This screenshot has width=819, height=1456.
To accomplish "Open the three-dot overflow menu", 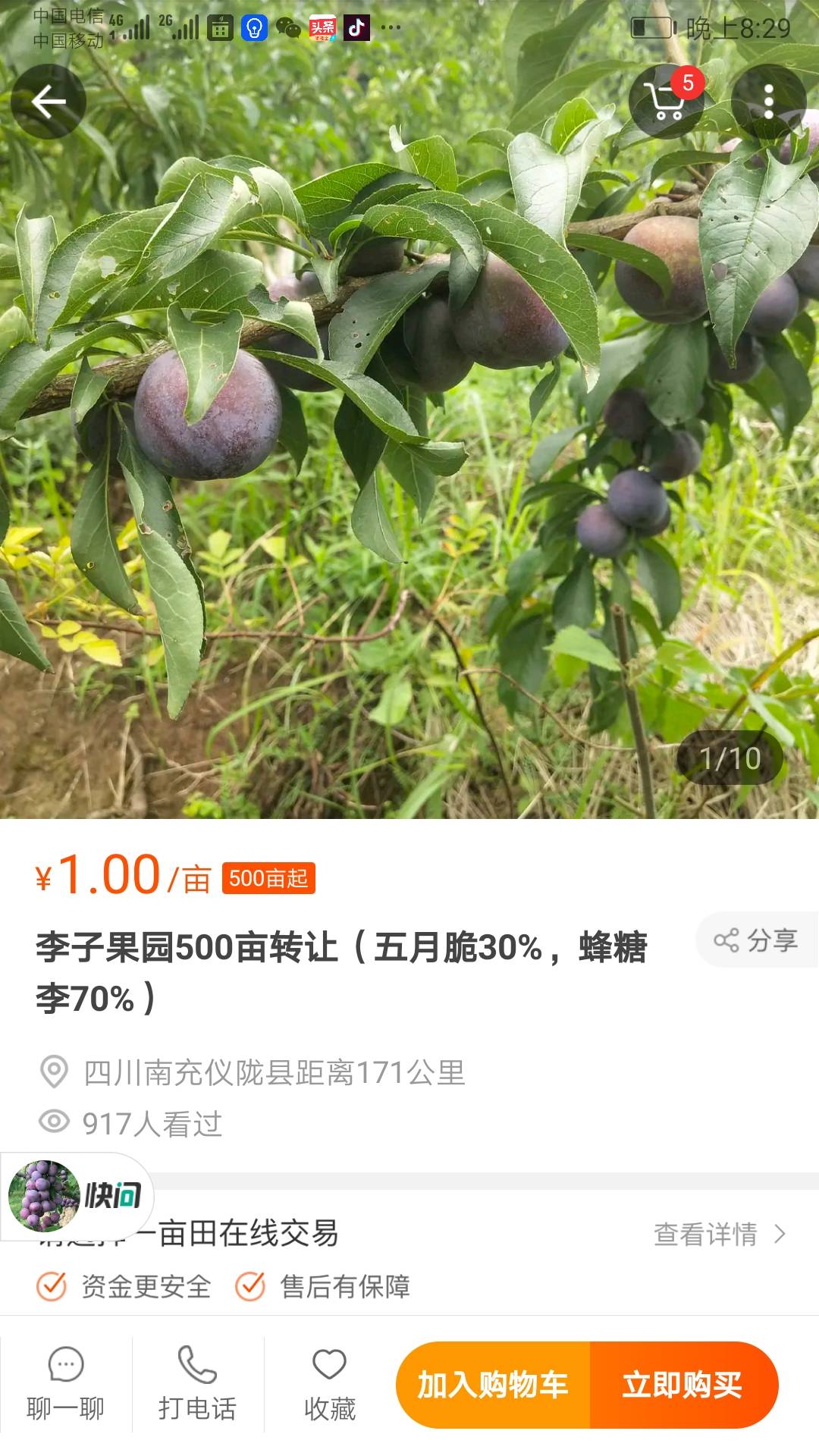I will [x=768, y=102].
